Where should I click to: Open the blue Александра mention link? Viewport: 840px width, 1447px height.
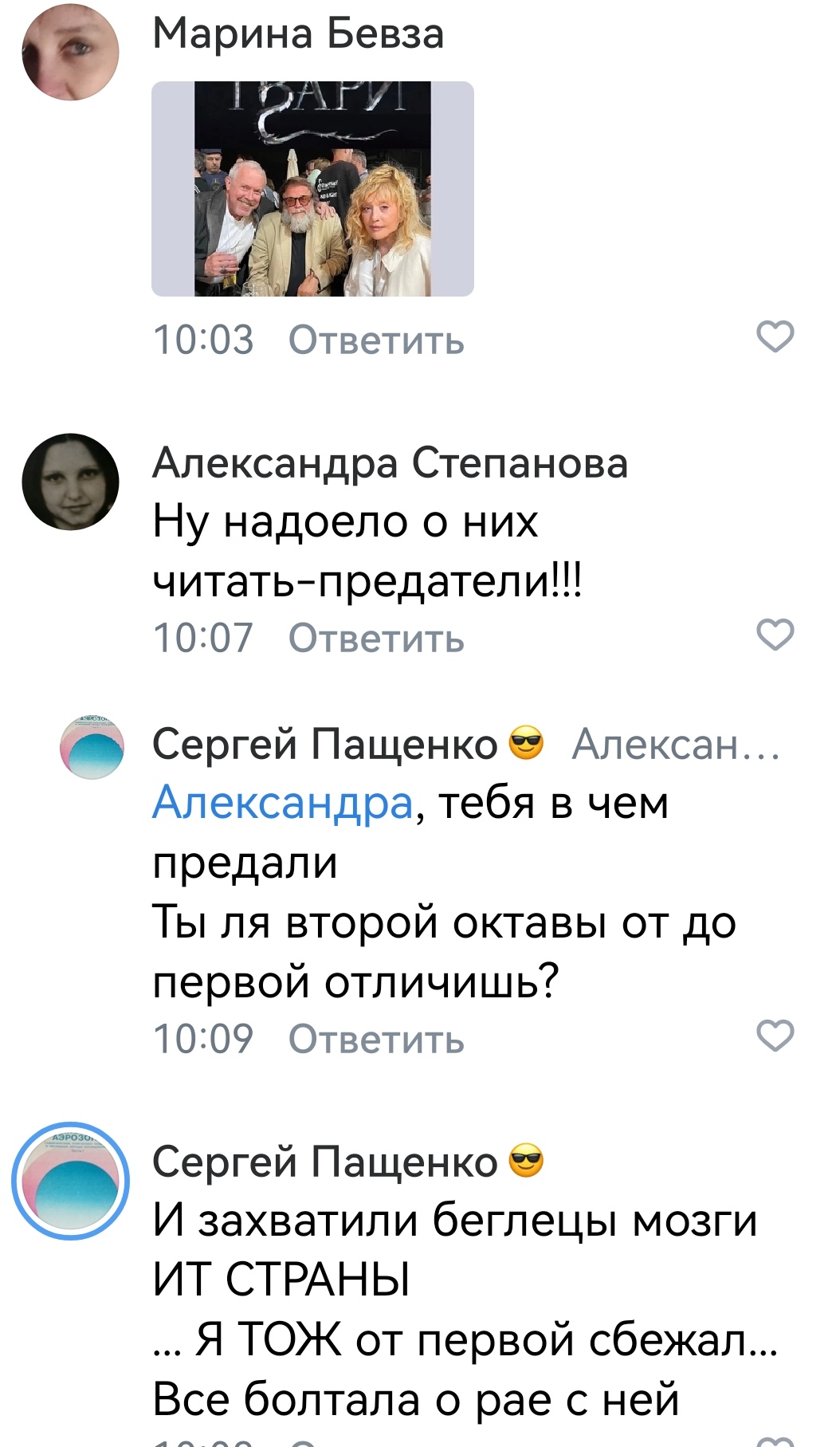[x=282, y=803]
